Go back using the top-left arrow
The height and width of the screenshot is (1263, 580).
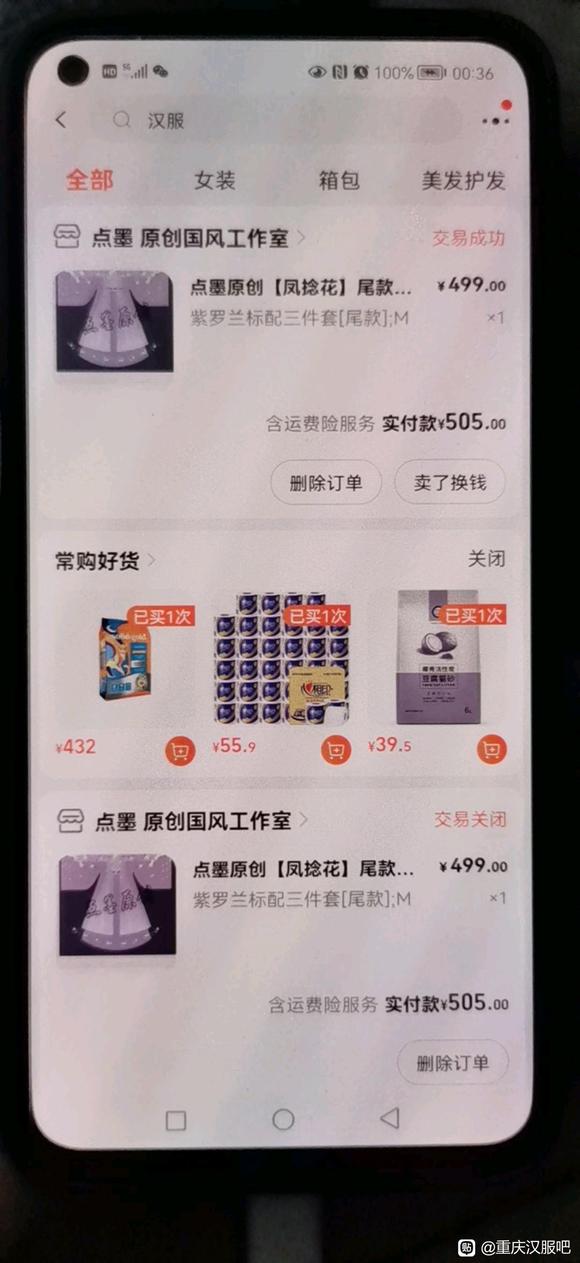(61, 120)
